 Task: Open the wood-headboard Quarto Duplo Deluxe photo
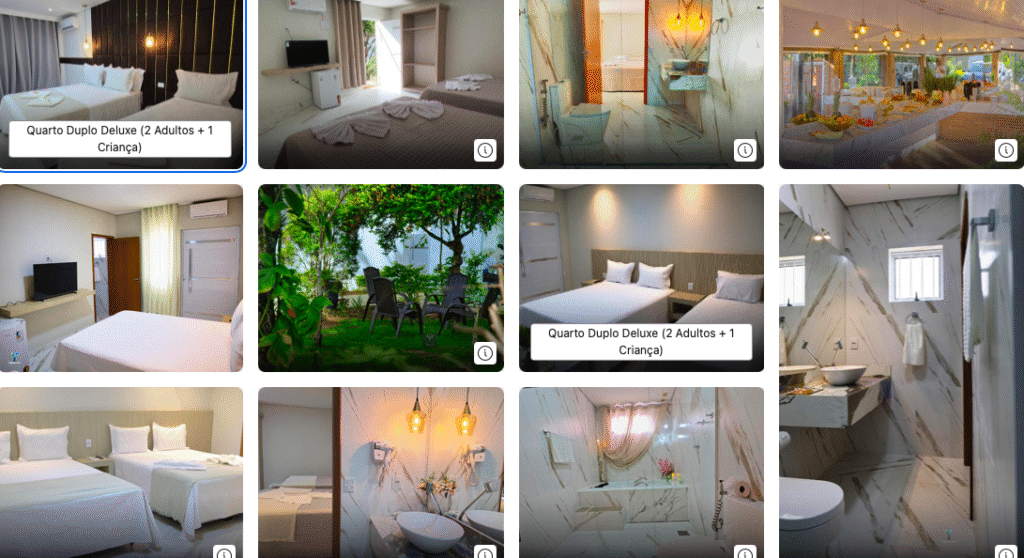641,250
